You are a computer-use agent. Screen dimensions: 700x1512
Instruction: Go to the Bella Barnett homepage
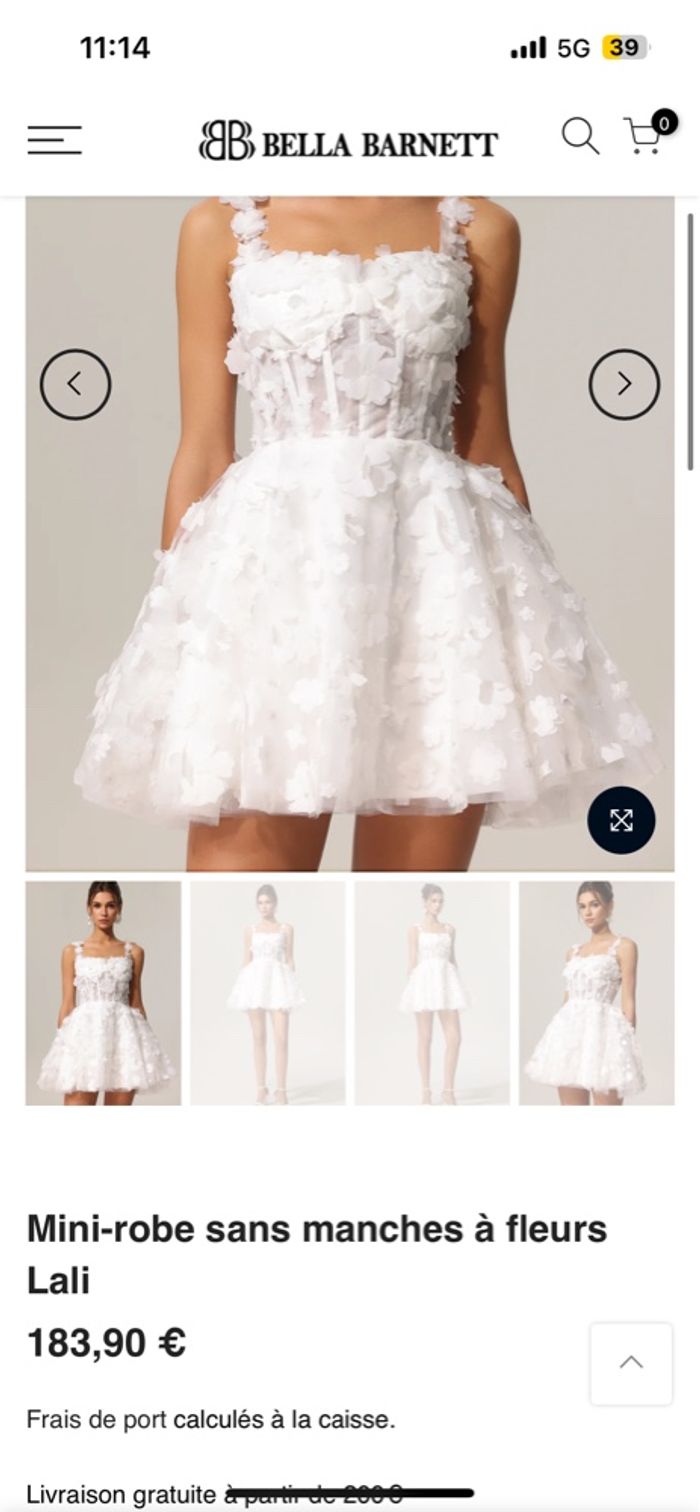point(348,142)
